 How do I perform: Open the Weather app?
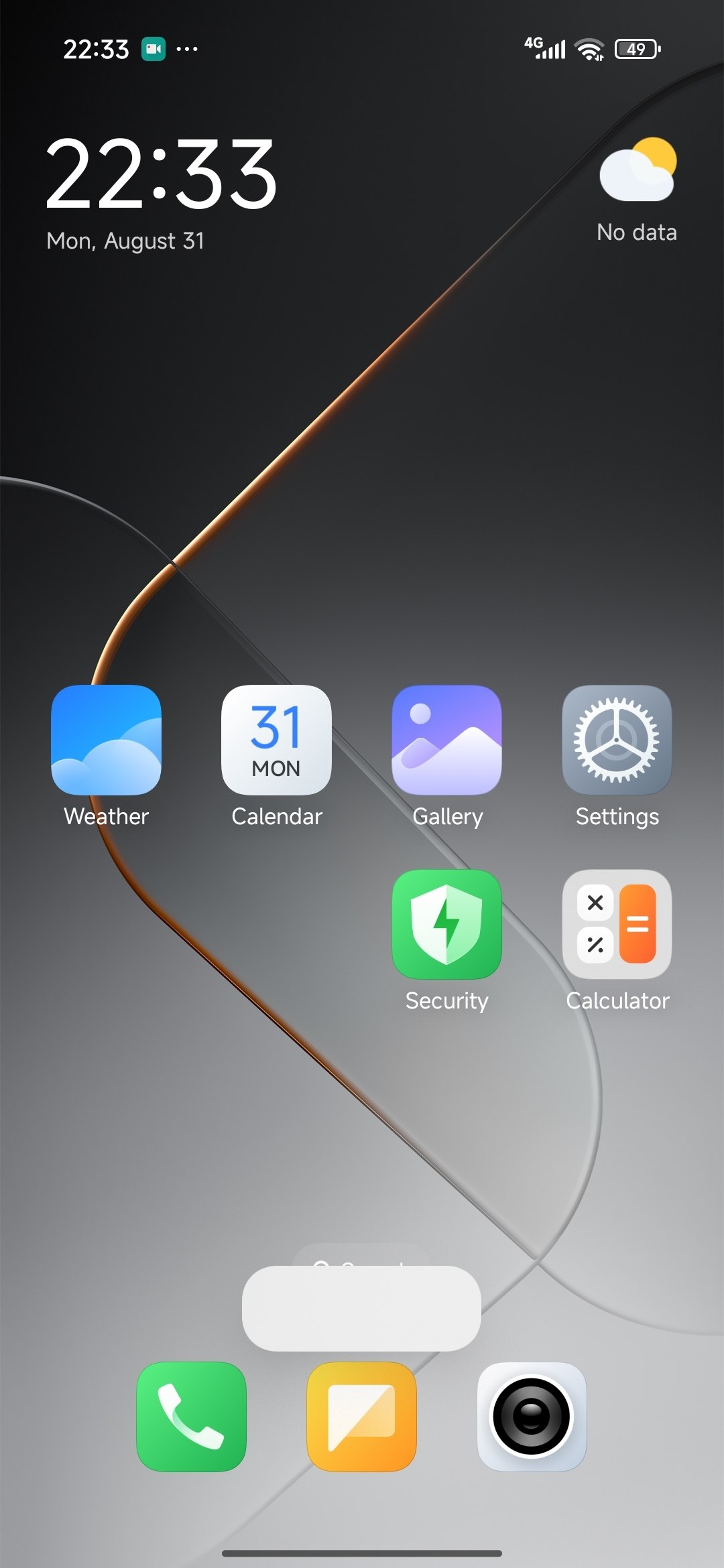[106, 740]
